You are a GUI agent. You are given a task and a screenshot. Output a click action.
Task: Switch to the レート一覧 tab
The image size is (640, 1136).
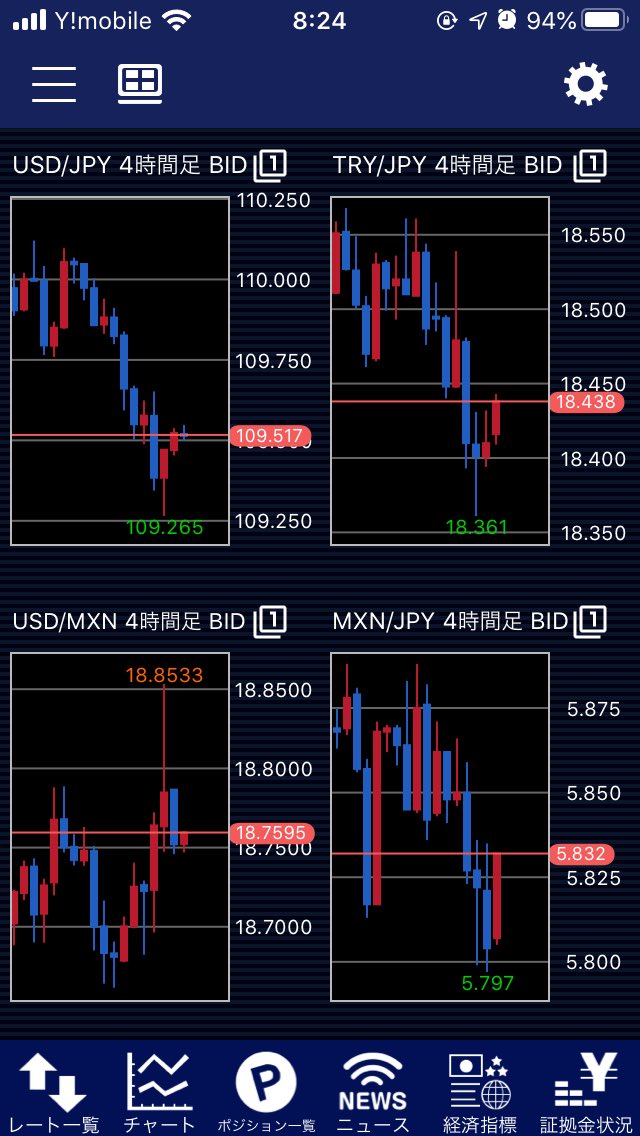[x=53, y=1090]
